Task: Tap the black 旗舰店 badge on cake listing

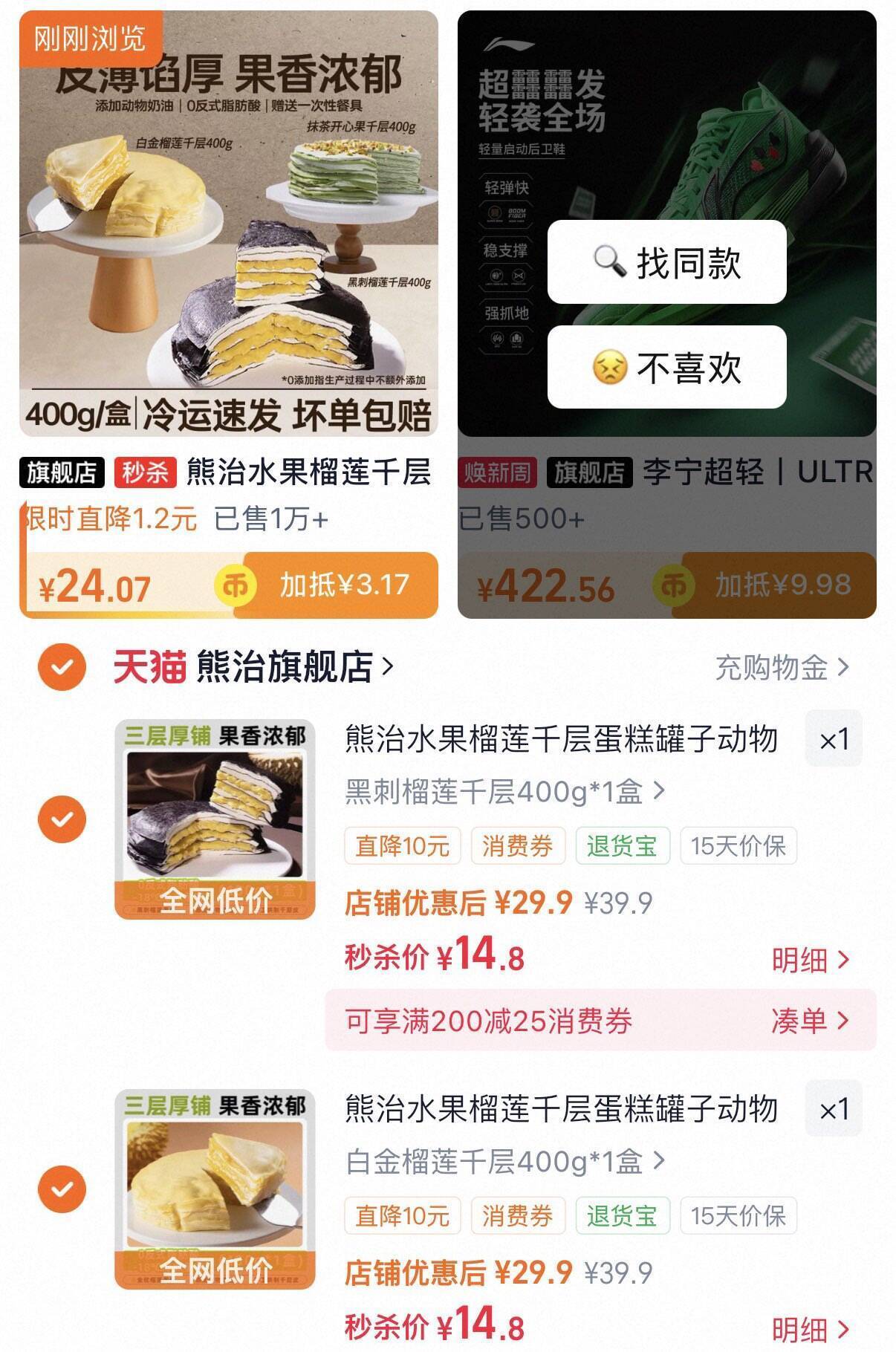Action: (56, 472)
